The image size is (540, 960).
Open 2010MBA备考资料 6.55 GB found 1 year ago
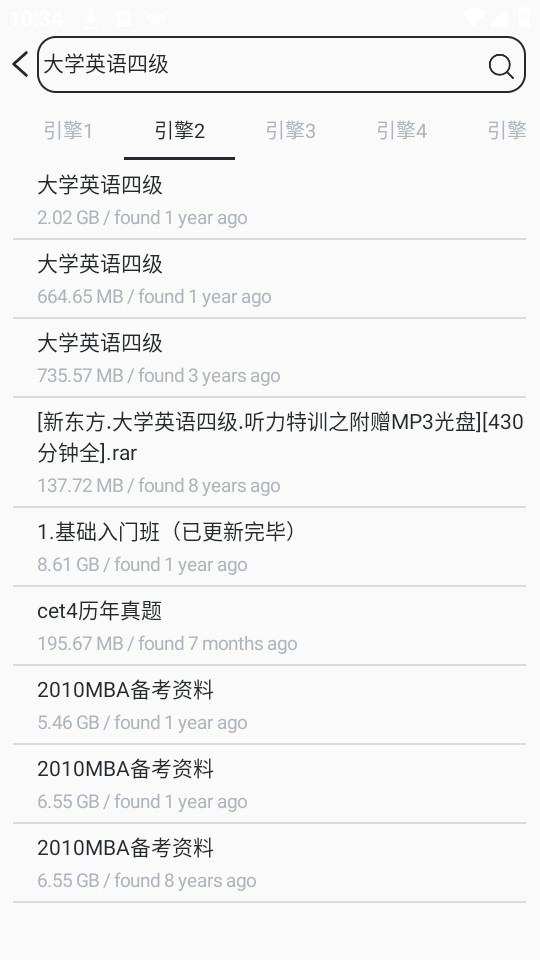point(269,784)
